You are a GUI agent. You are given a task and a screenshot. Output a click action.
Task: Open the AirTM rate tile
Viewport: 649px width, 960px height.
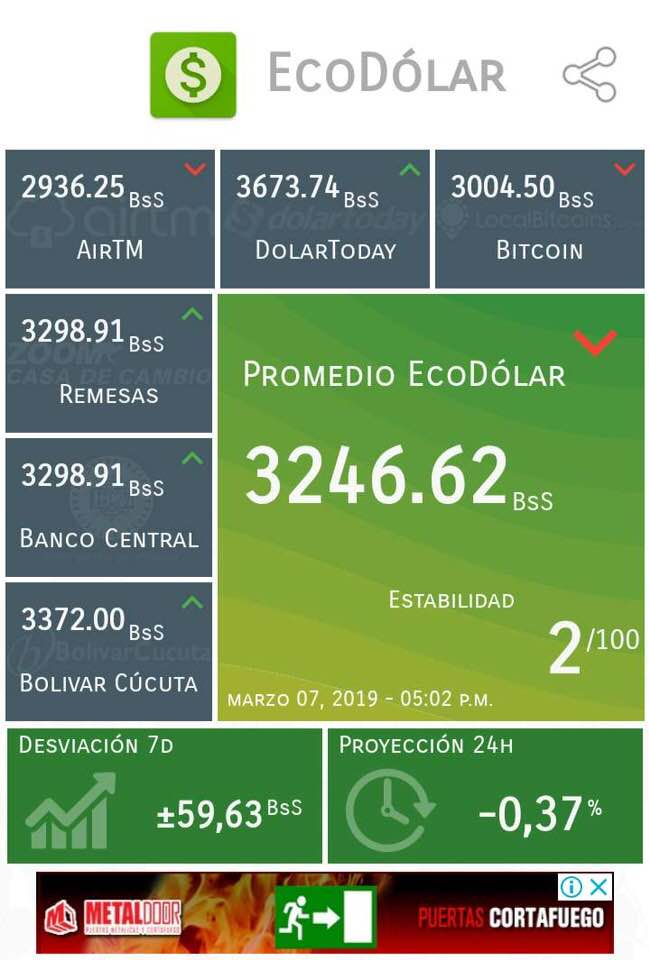click(x=110, y=219)
